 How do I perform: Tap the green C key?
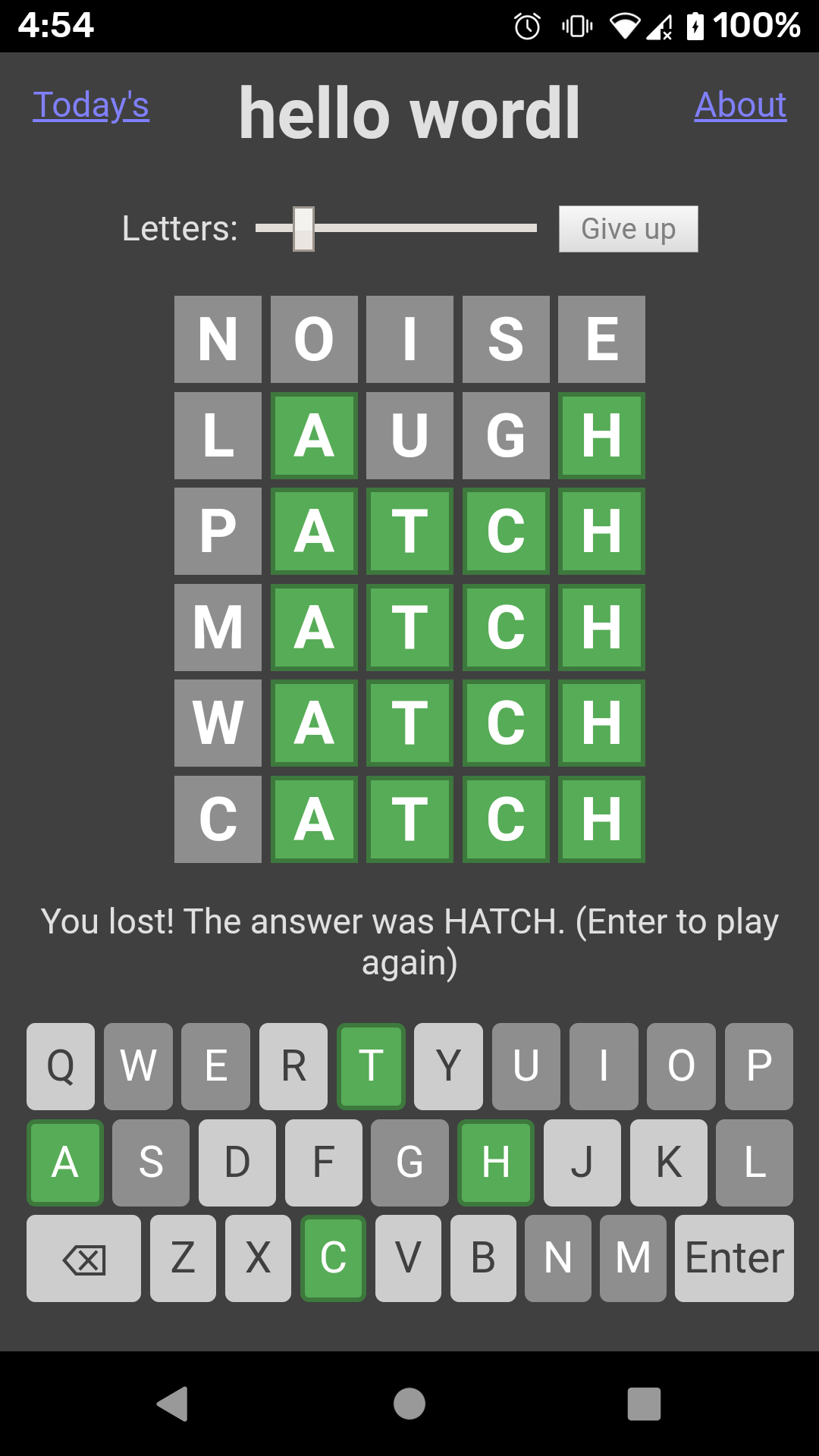click(334, 1258)
